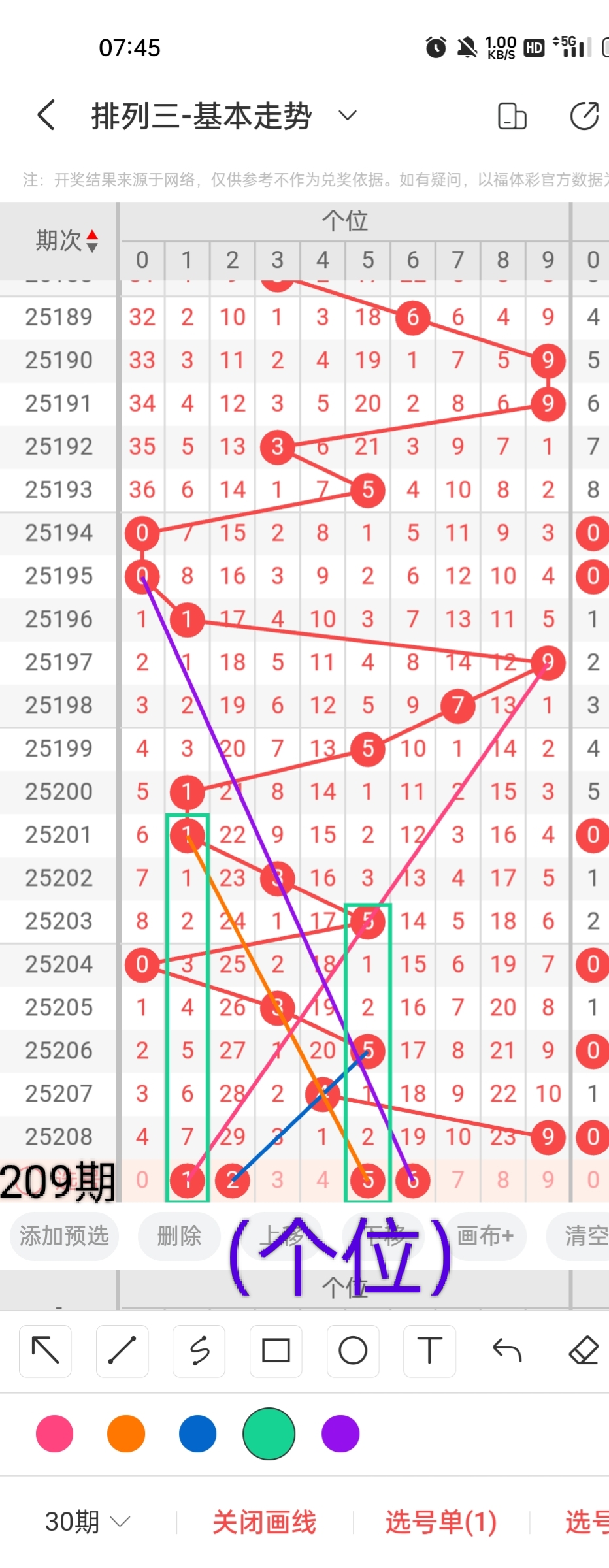Sort periods using the 期次 arrows
The width and height of the screenshot is (609, 1568).
click(92, 240)
